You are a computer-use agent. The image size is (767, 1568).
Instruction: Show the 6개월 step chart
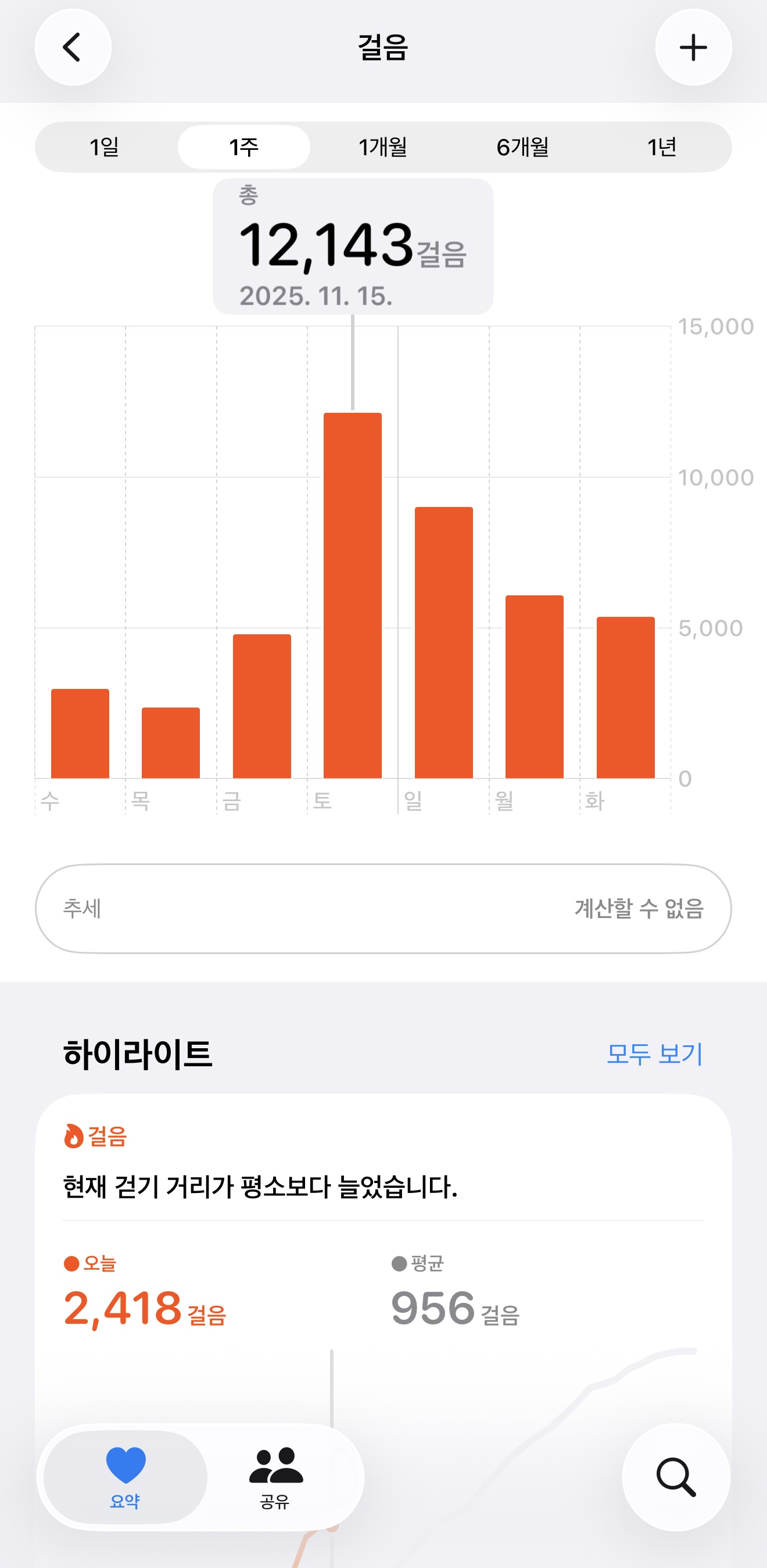point(522,147)
